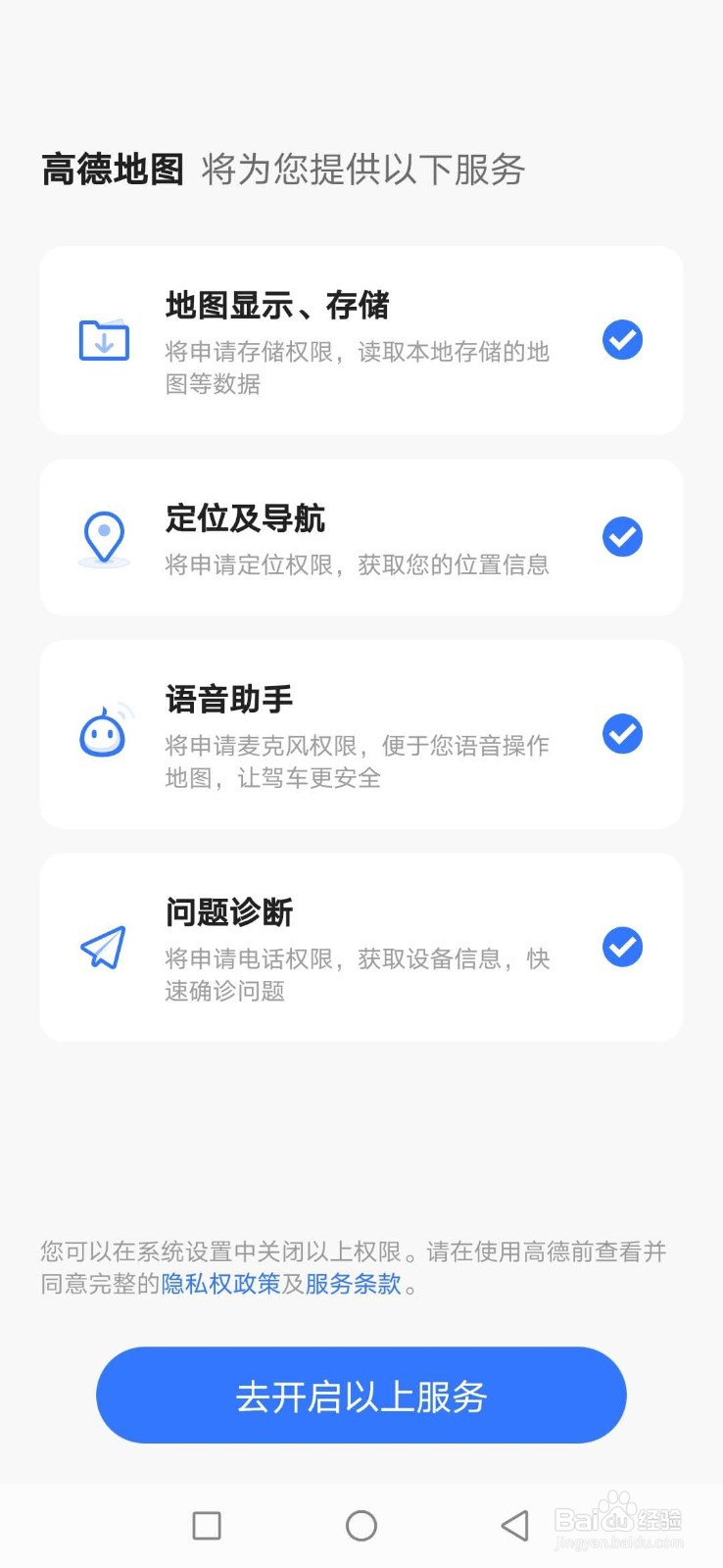
Task: Uncheck the 地图显示、存储 permission checkbox
Action: pyautogui.click(x=622, y=340)
